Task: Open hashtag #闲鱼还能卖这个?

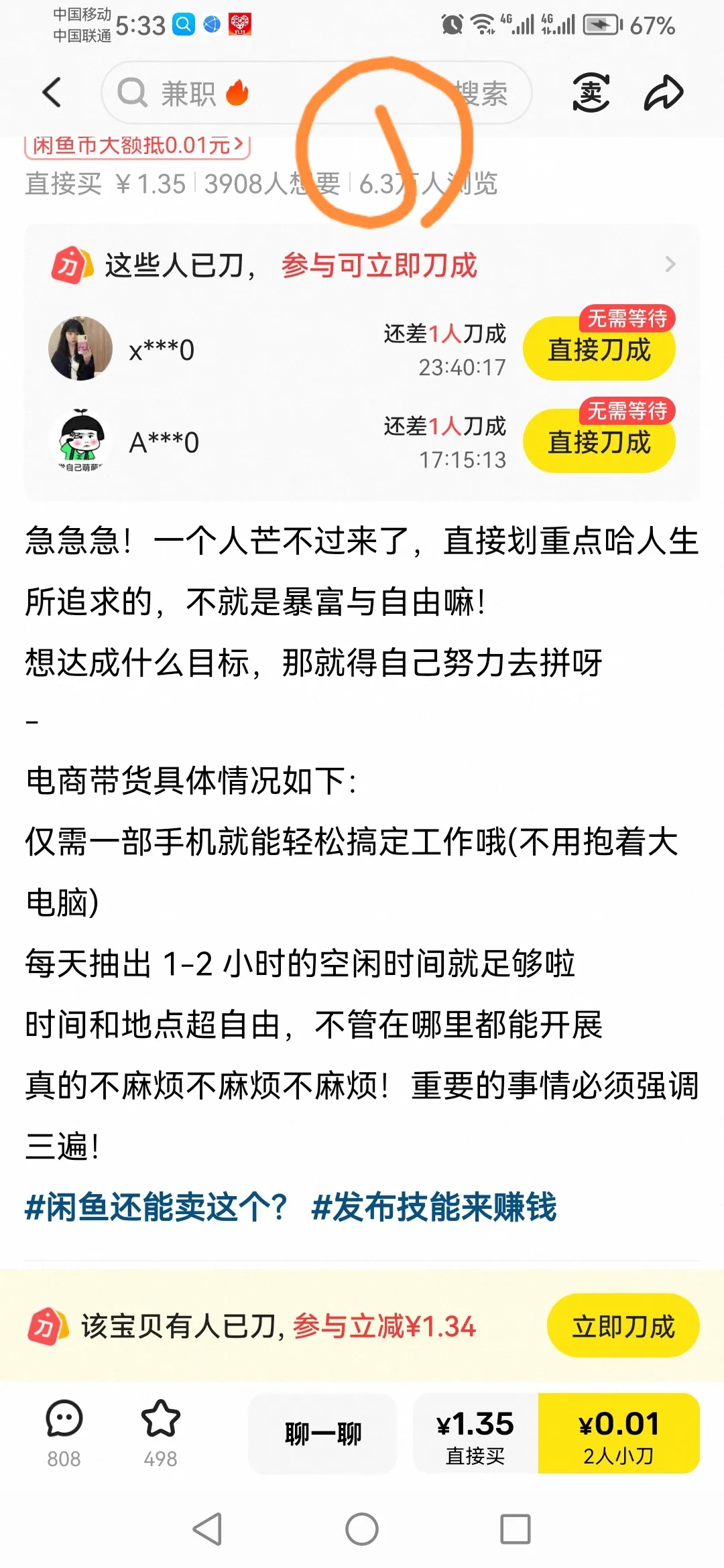Action: click(156, 1207)
